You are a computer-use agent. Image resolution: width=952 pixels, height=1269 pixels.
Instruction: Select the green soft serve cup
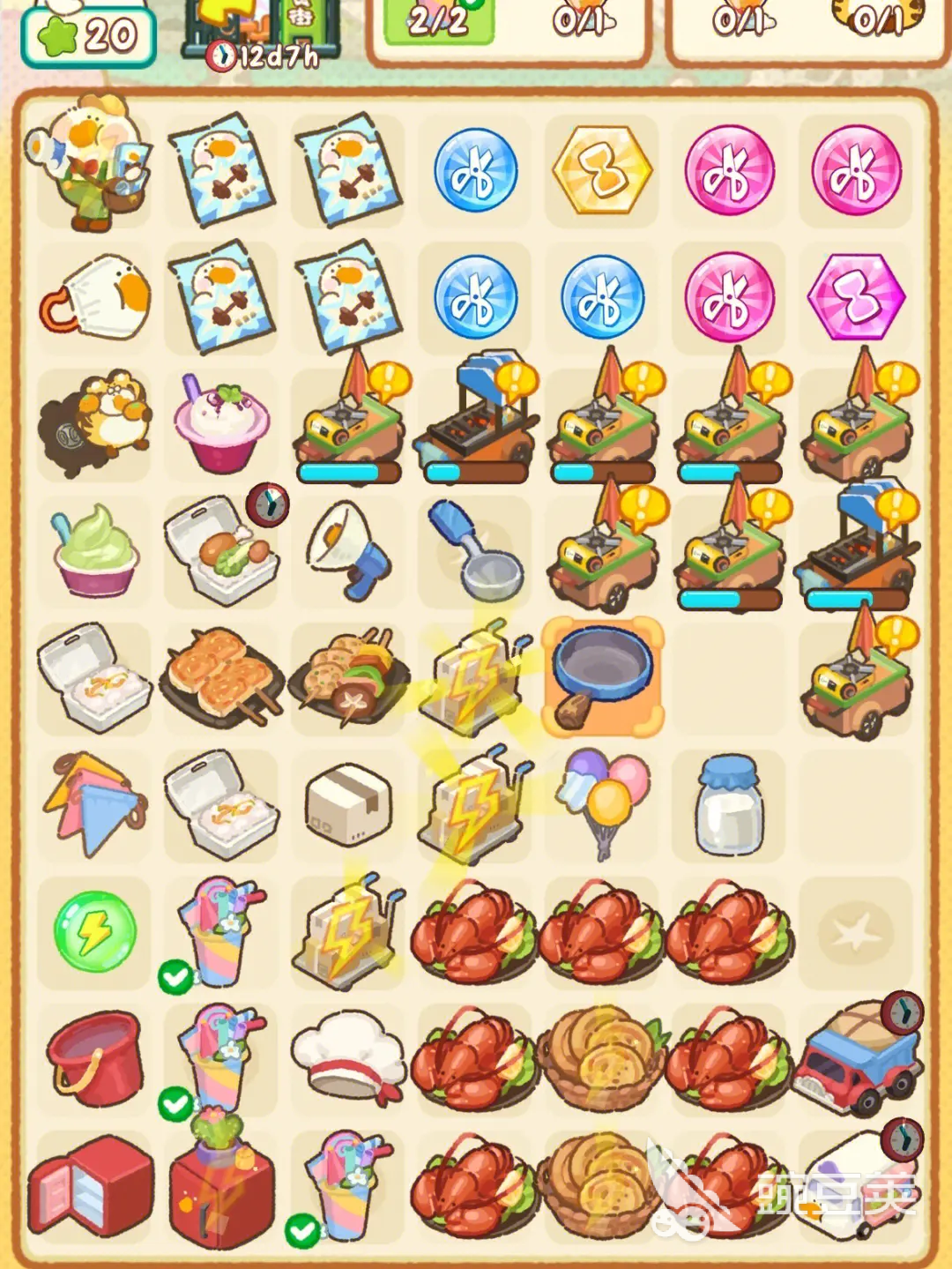[x=94, y=551]
